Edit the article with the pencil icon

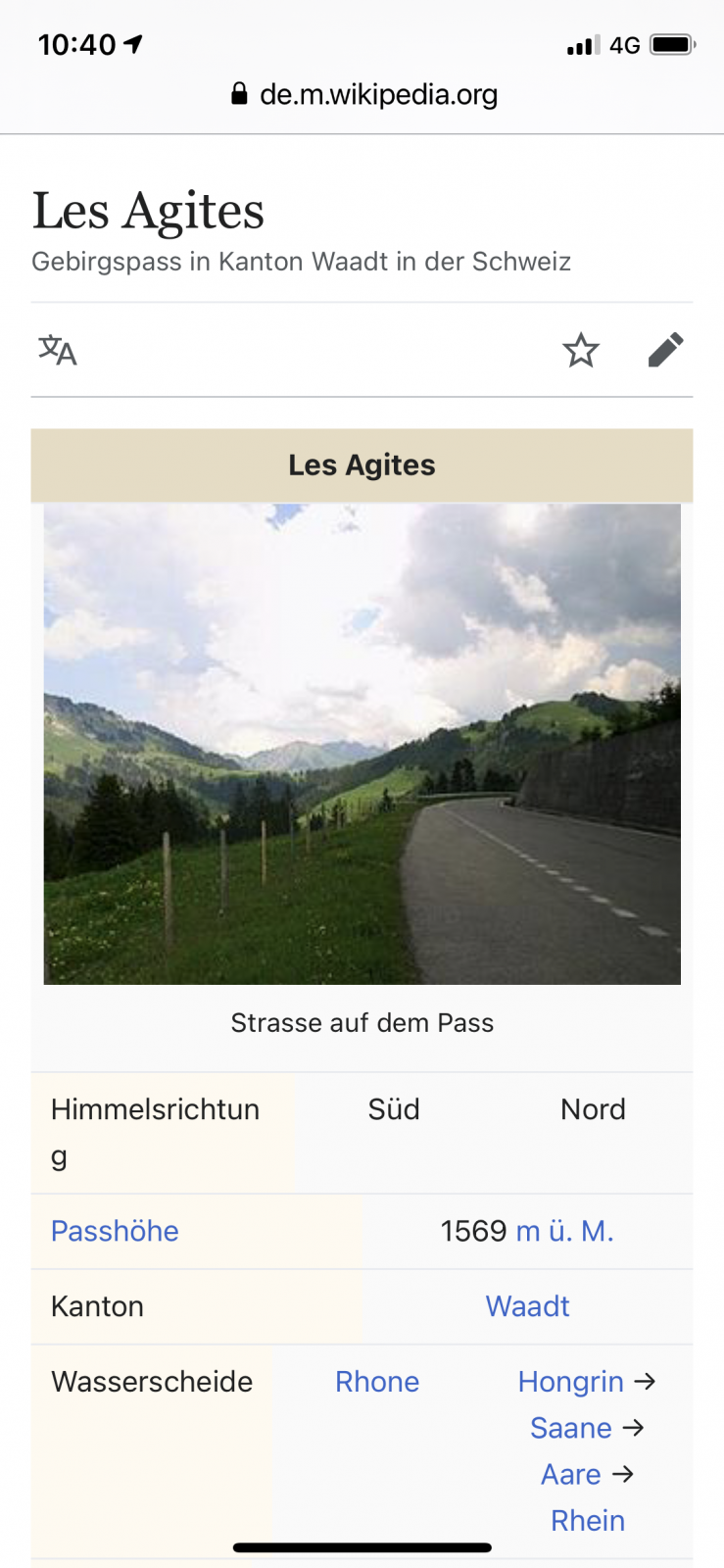[665, 350]
